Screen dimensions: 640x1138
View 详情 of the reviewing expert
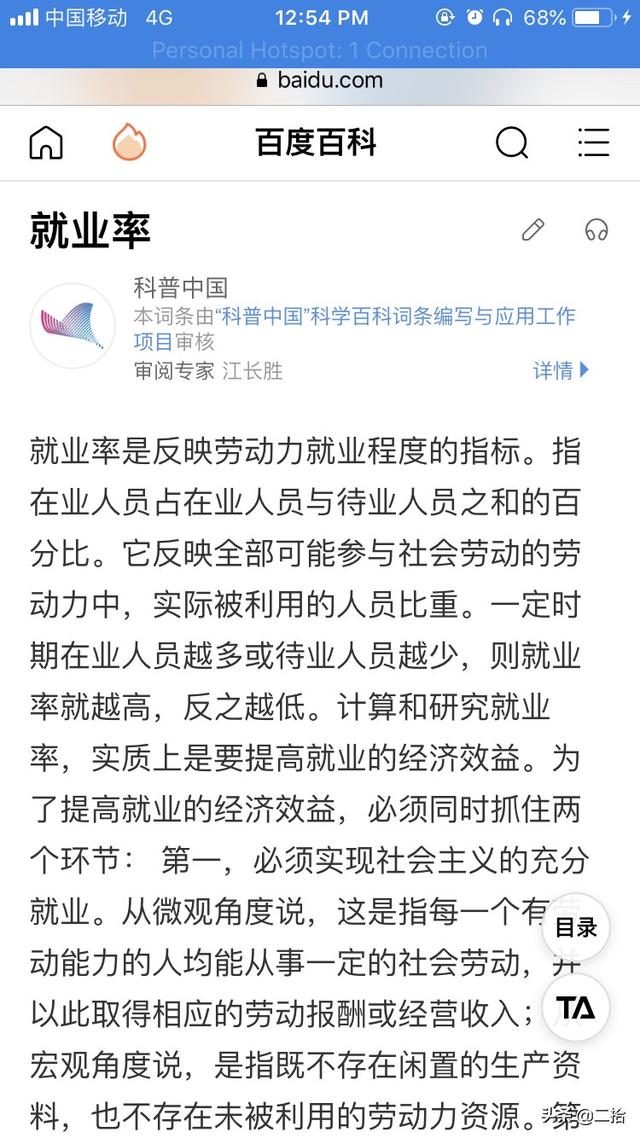point(561,370)
